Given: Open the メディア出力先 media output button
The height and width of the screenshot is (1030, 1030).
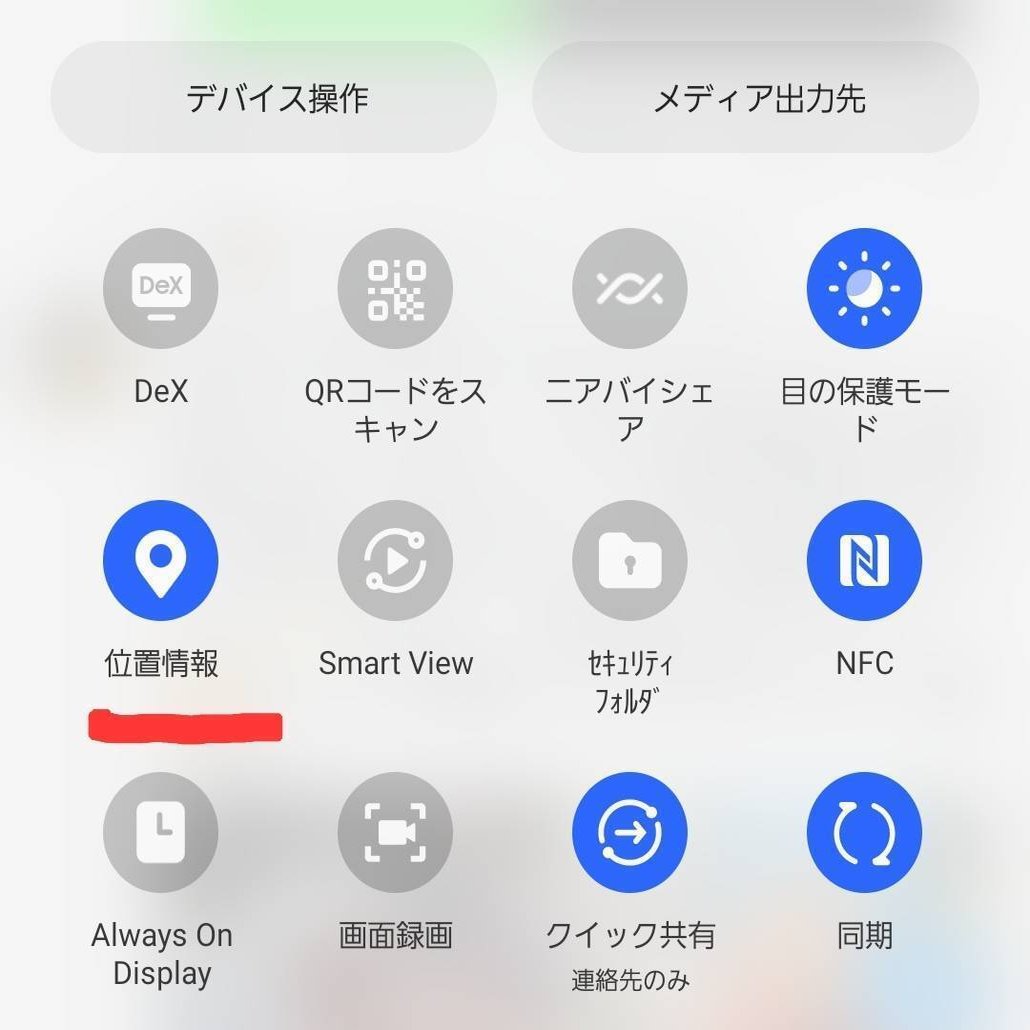Looking at the screenshot, I should point(756,98).
